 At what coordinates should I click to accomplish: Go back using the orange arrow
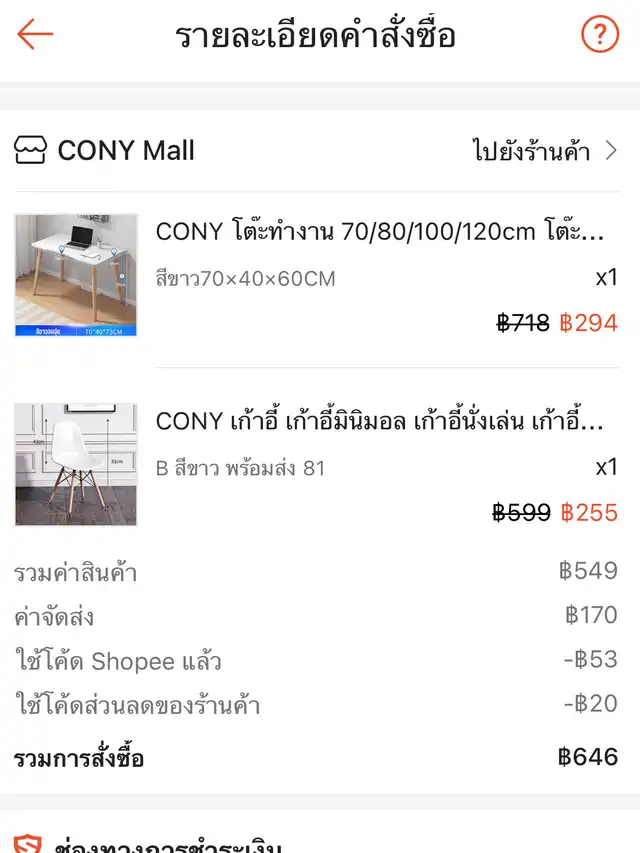coord(35,35)
